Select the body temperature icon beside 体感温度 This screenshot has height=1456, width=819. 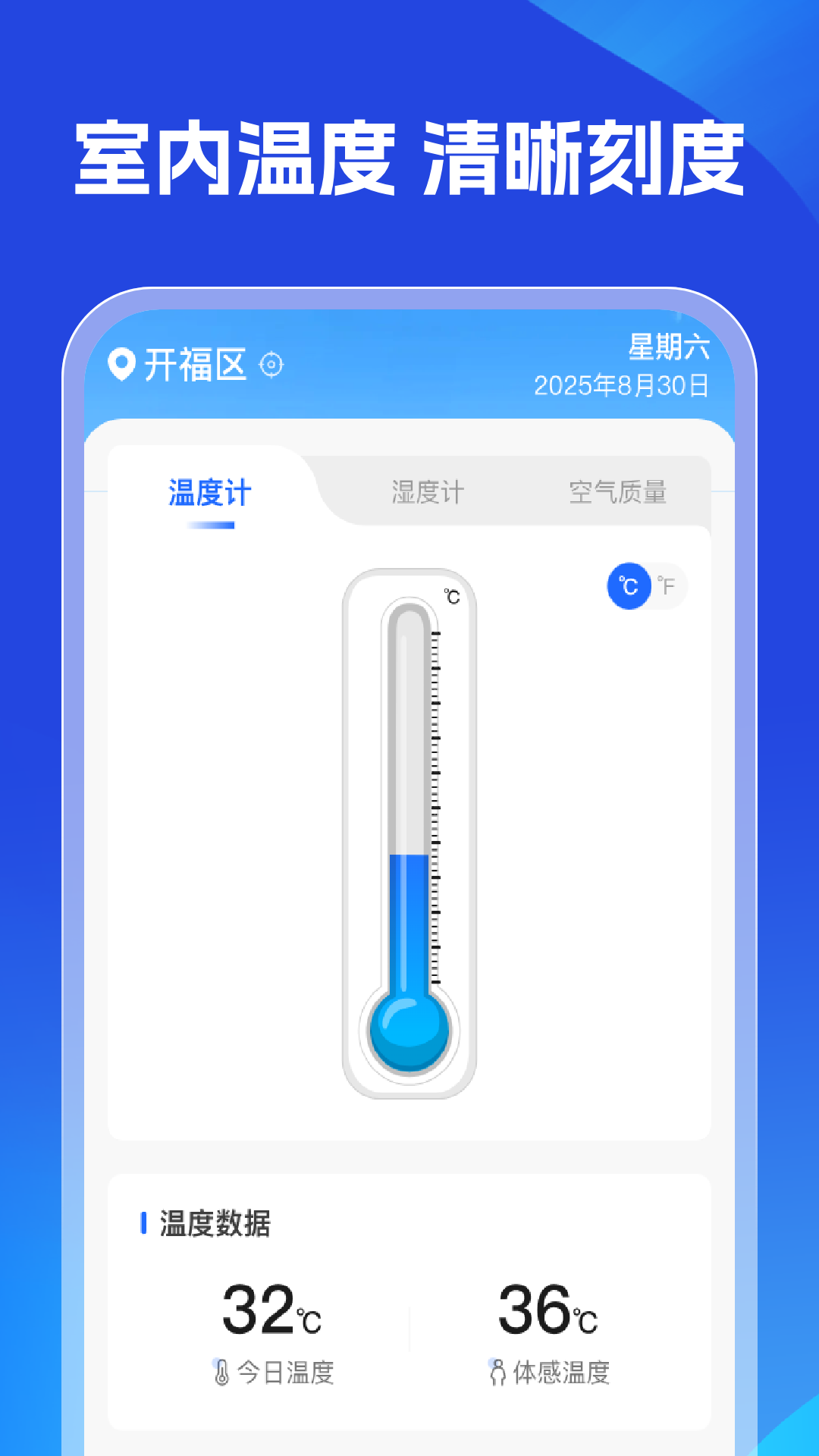coord(497,1370)
